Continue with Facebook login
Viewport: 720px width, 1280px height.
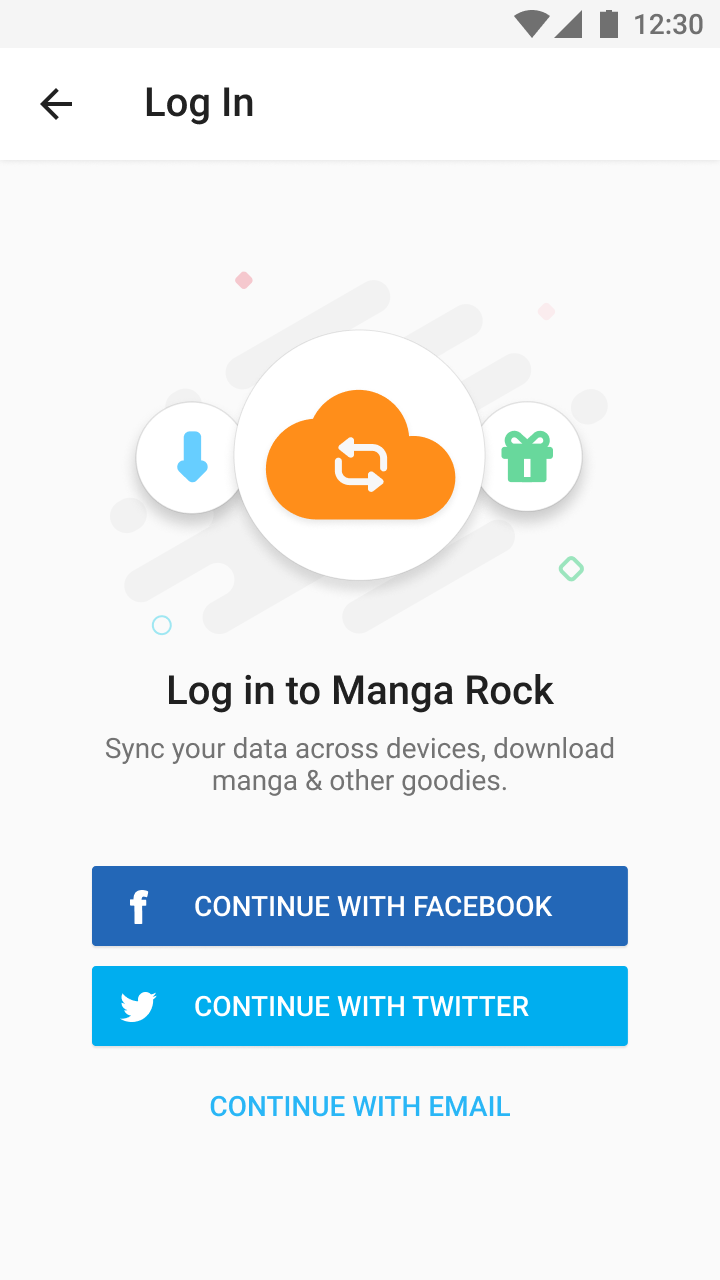coord(360,906)
